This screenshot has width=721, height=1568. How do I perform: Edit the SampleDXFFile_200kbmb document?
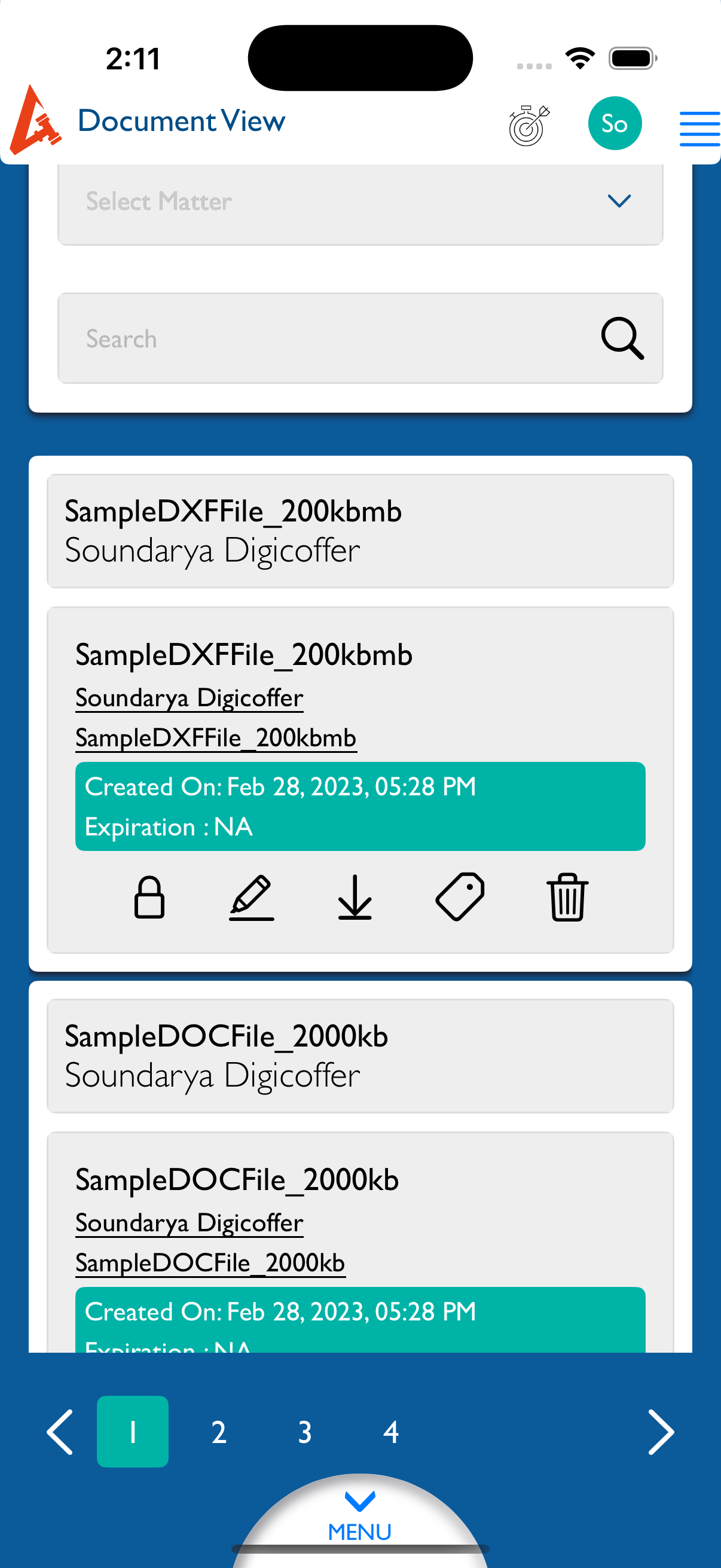click(x=251, y=896)
